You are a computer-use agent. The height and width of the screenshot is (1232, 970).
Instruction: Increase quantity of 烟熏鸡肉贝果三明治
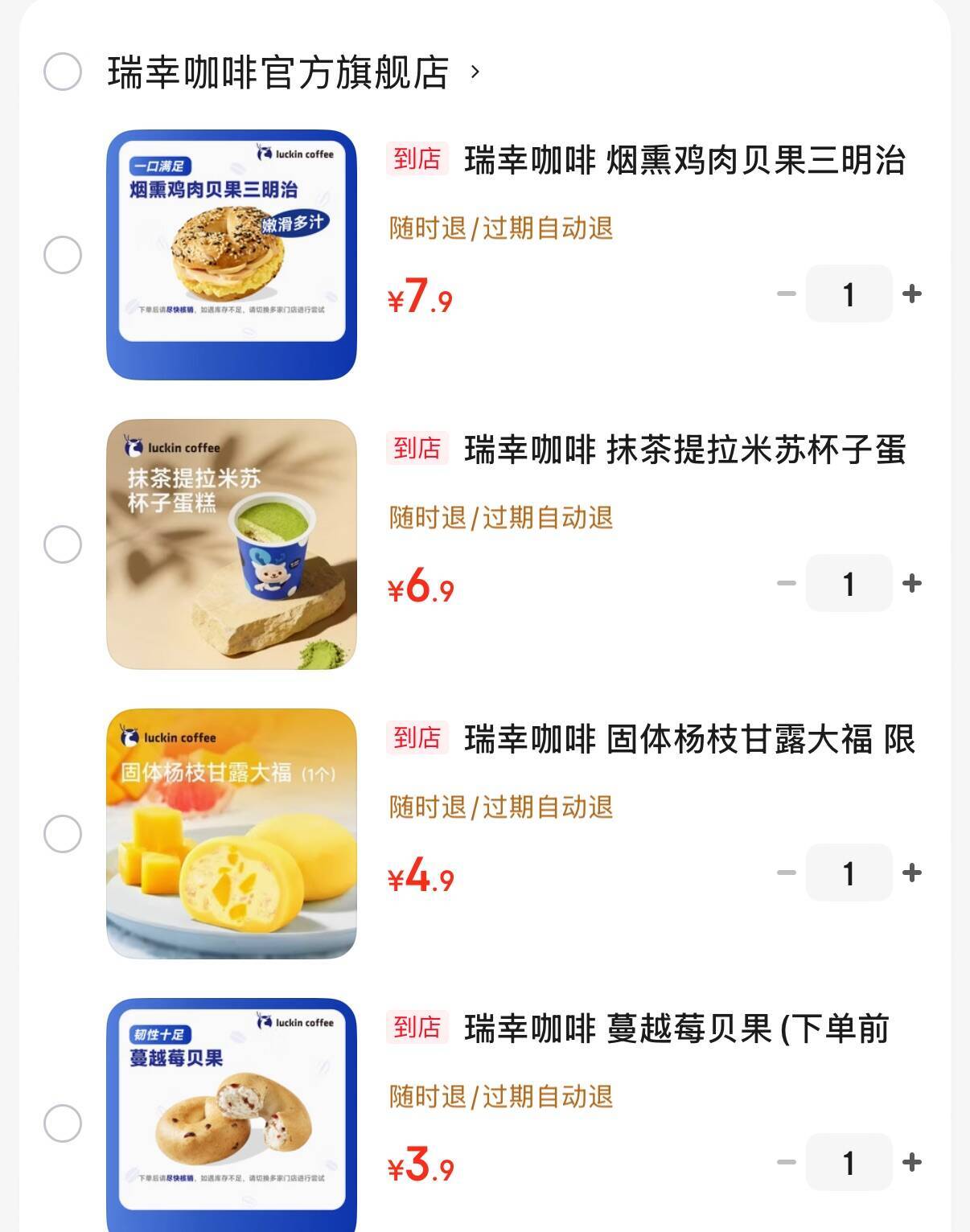point(912,294)
